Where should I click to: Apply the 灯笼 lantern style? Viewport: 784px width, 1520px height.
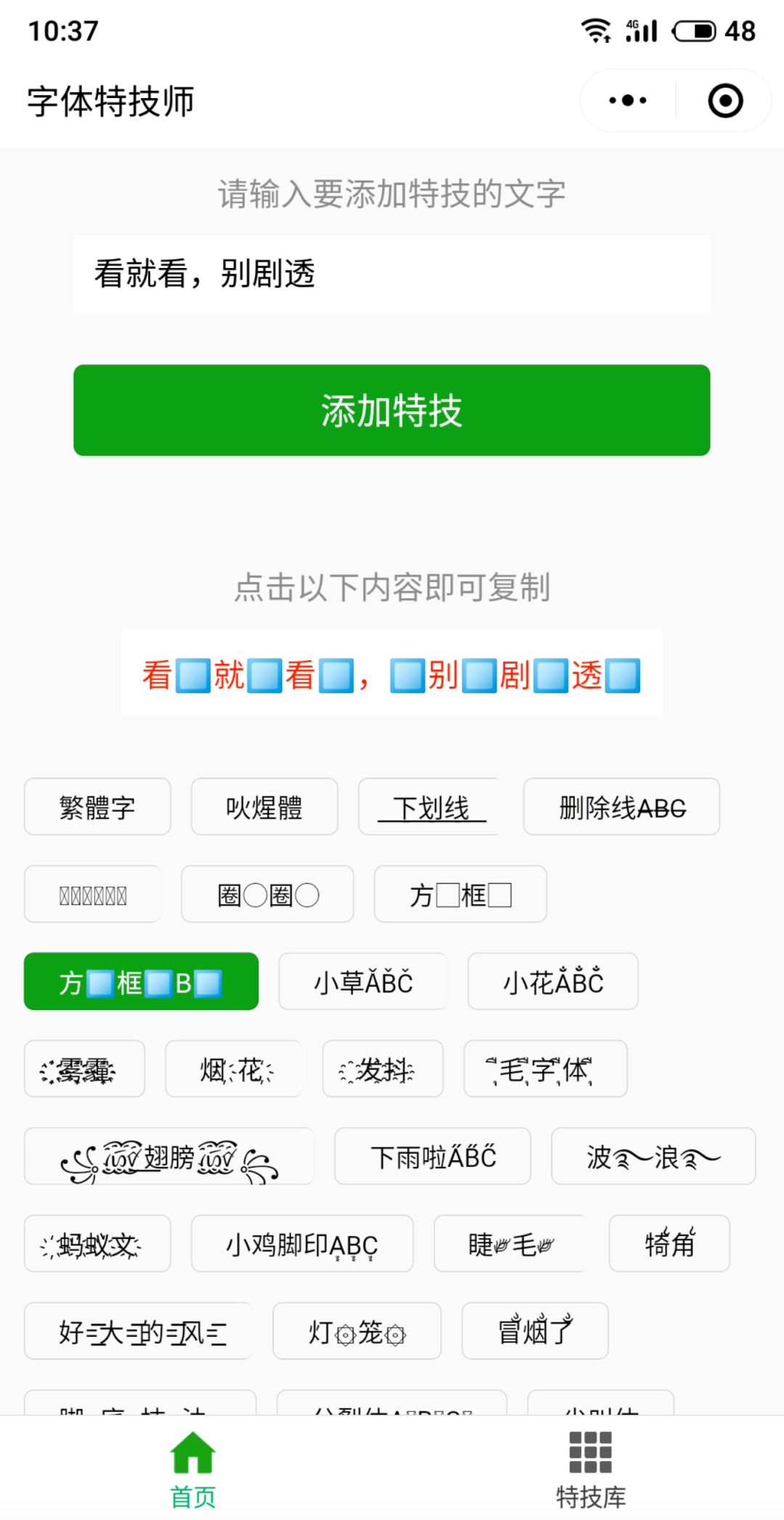pos(356,1330)
